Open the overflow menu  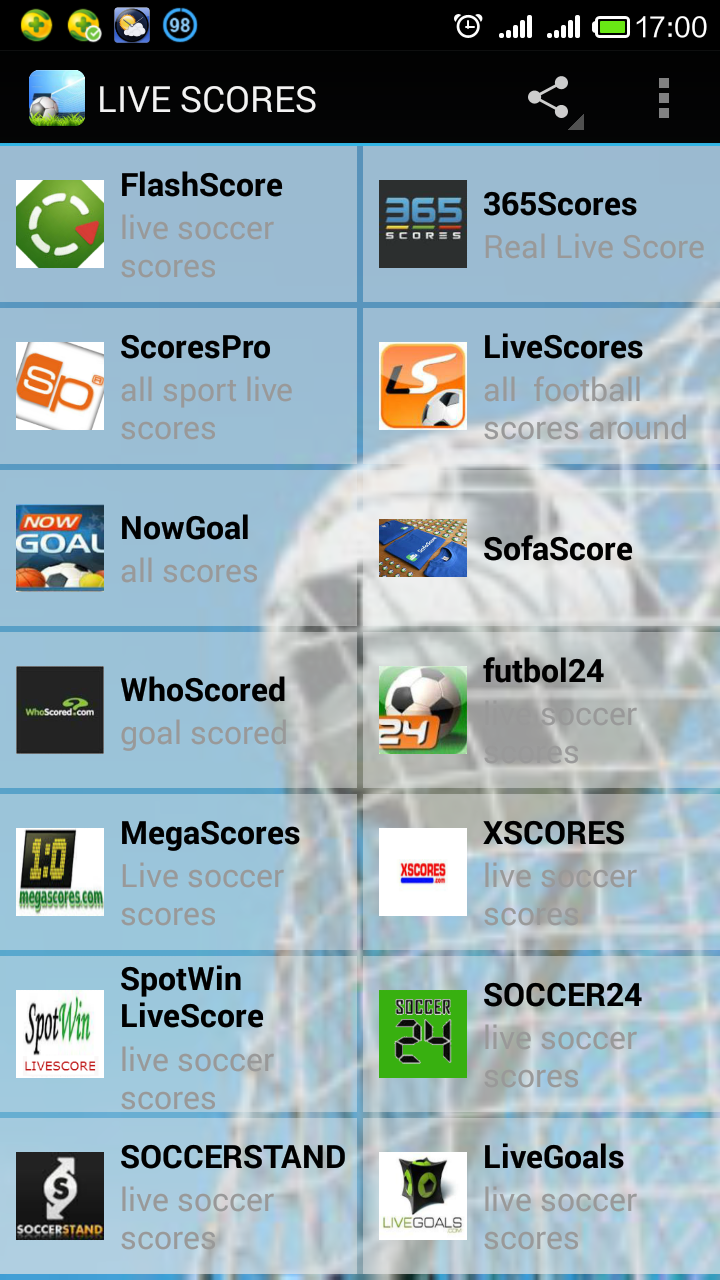[x=663, y=99]
